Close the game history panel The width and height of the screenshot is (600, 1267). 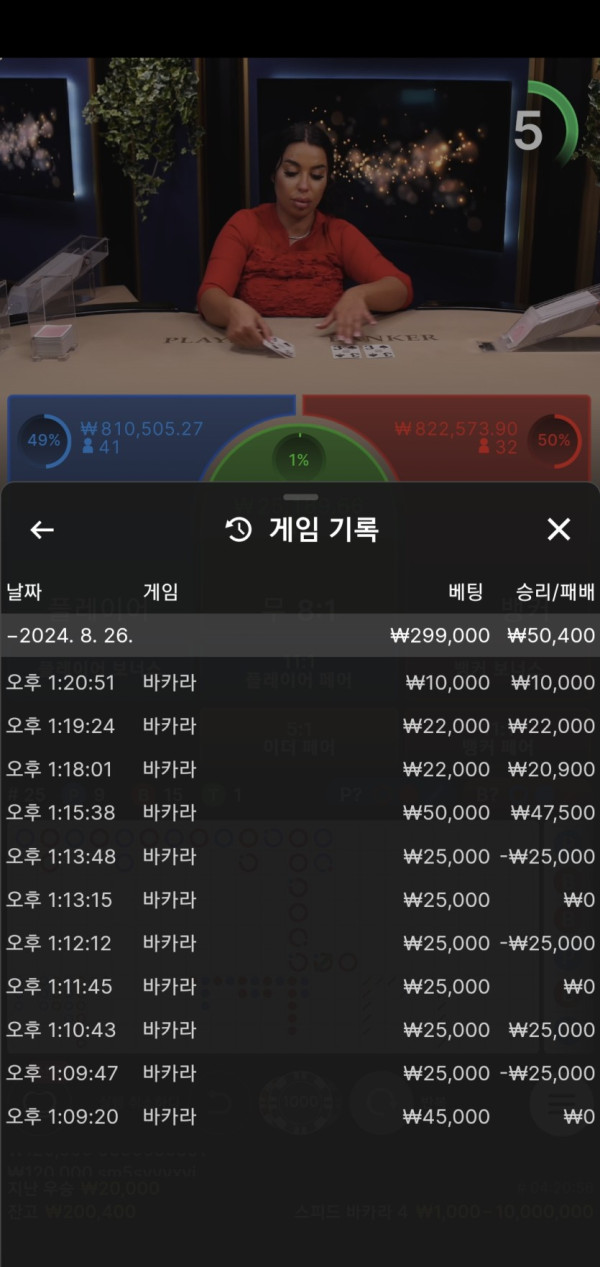point(558,530)
